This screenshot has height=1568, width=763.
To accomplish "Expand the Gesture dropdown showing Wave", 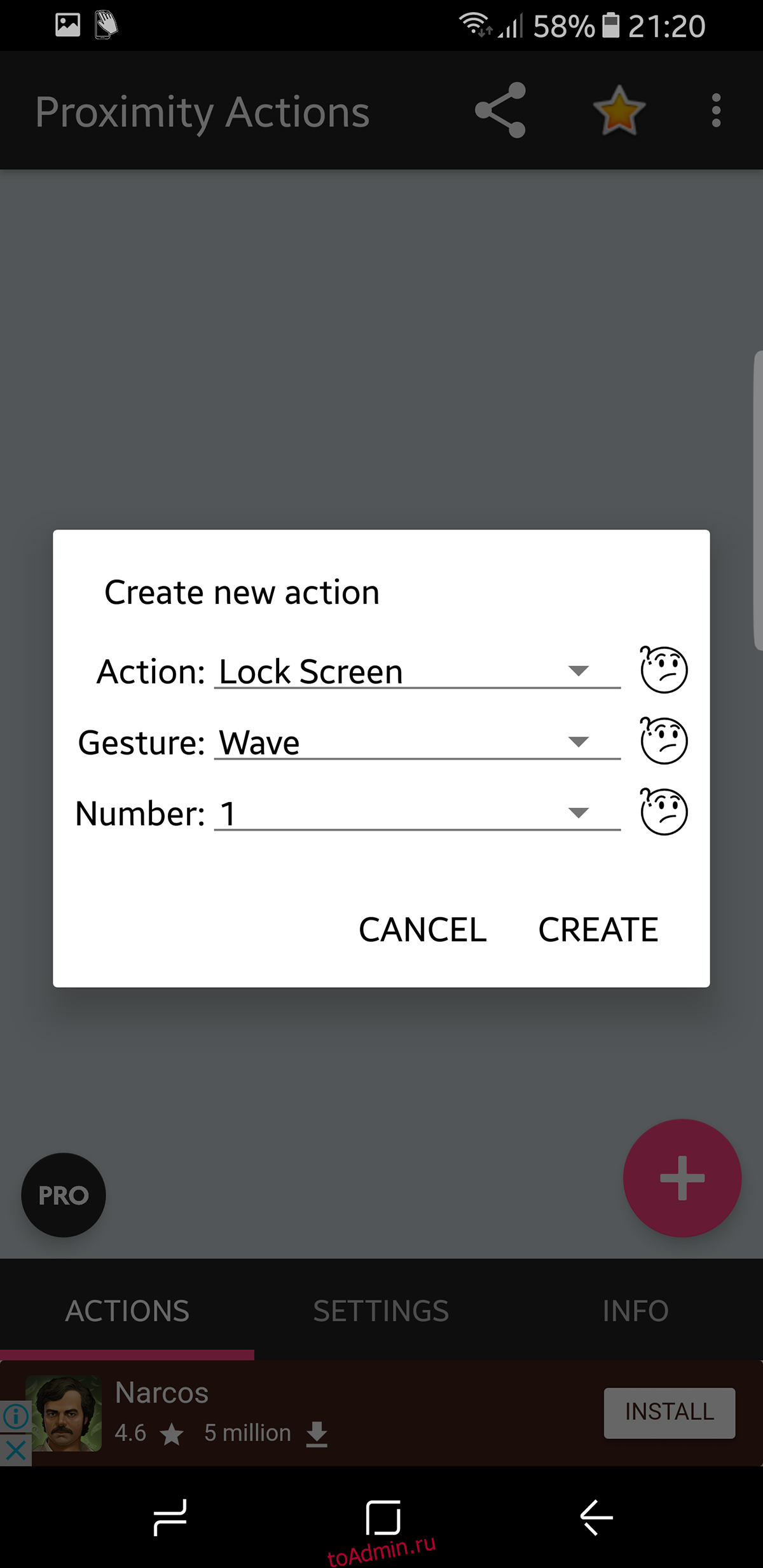I will click(x=416, y=742).
